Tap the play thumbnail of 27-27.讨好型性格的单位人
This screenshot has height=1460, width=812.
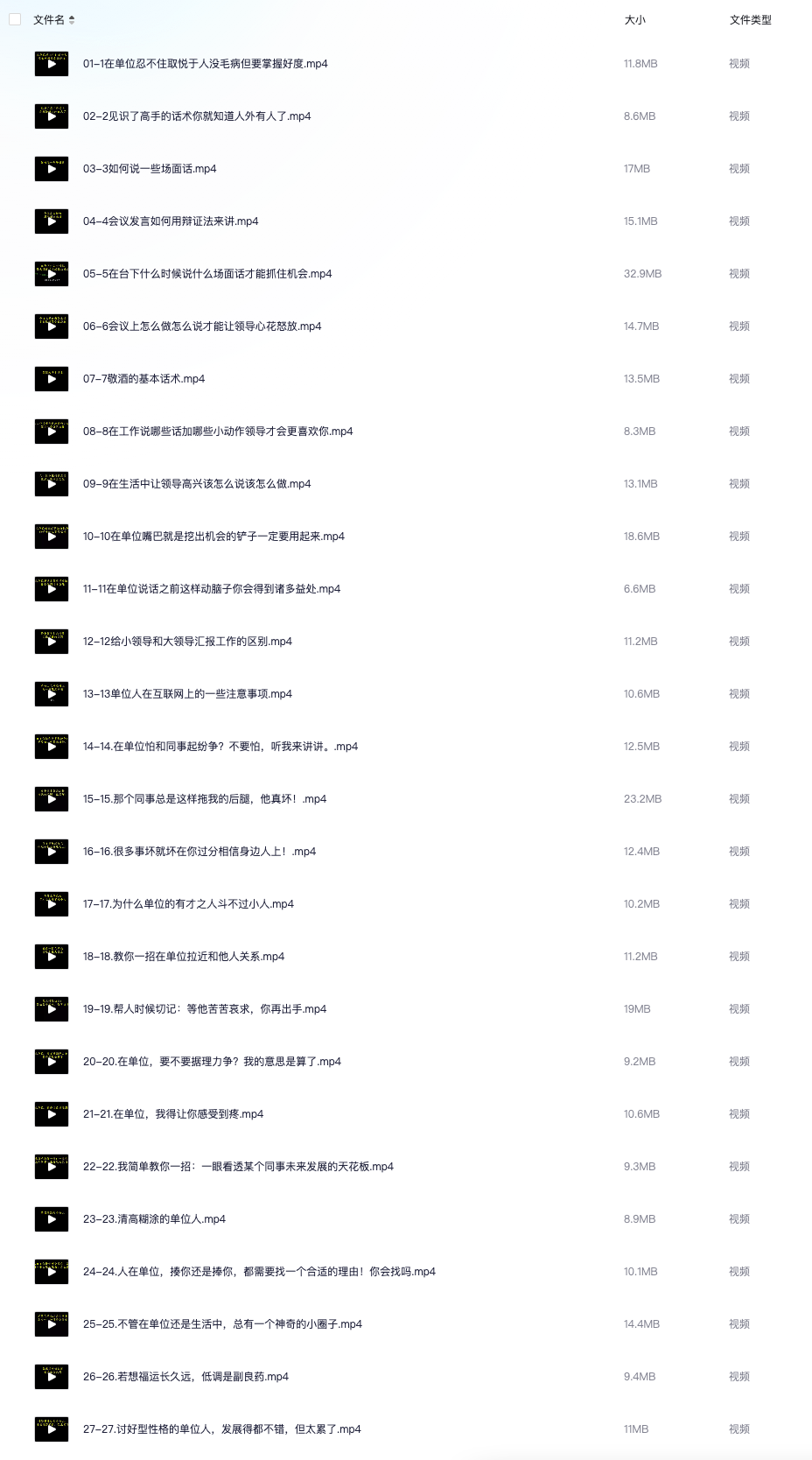52,1429
